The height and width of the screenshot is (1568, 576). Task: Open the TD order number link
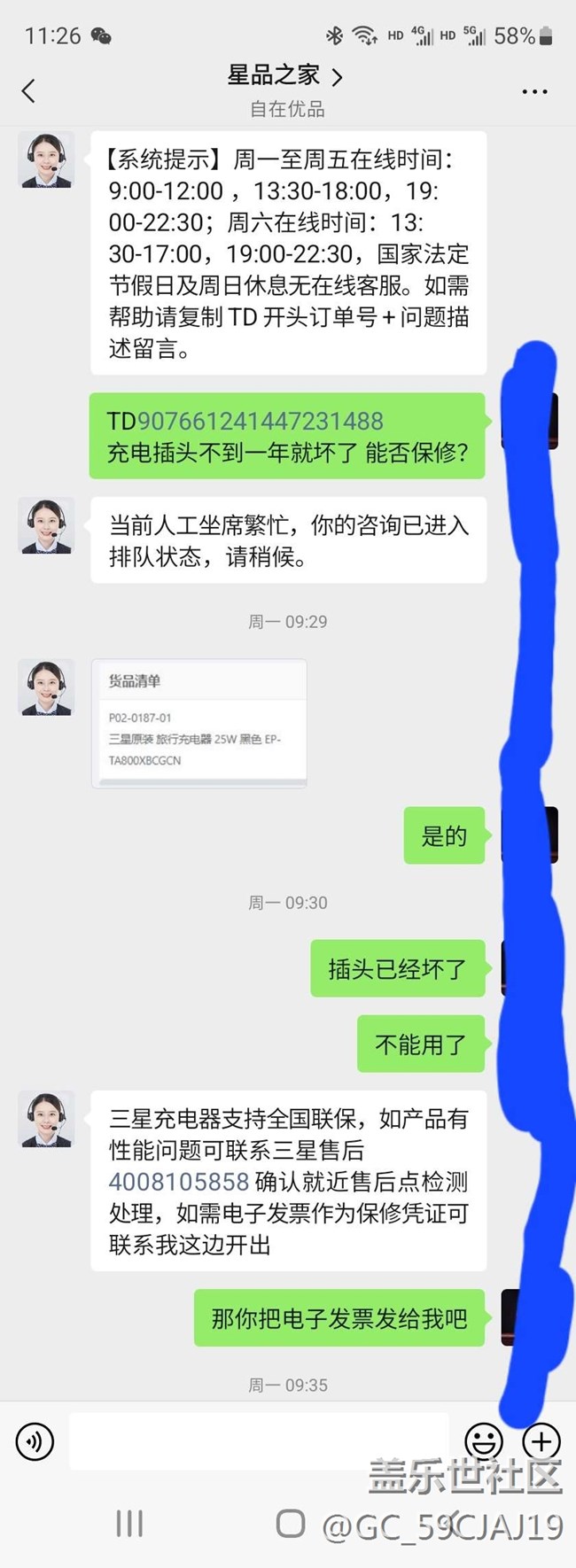[260, 421]
